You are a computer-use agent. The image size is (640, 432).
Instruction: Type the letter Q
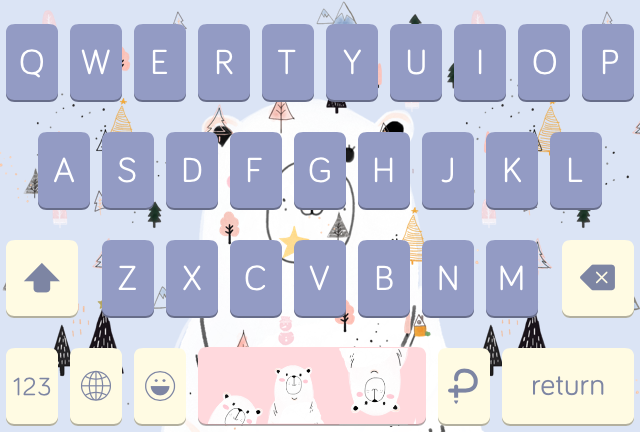pos(32,62)
